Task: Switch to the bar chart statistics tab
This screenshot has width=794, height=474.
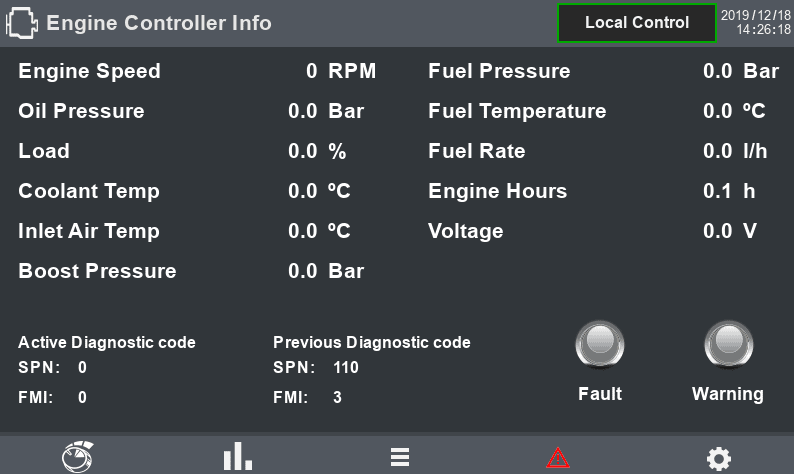Action: 238,457
